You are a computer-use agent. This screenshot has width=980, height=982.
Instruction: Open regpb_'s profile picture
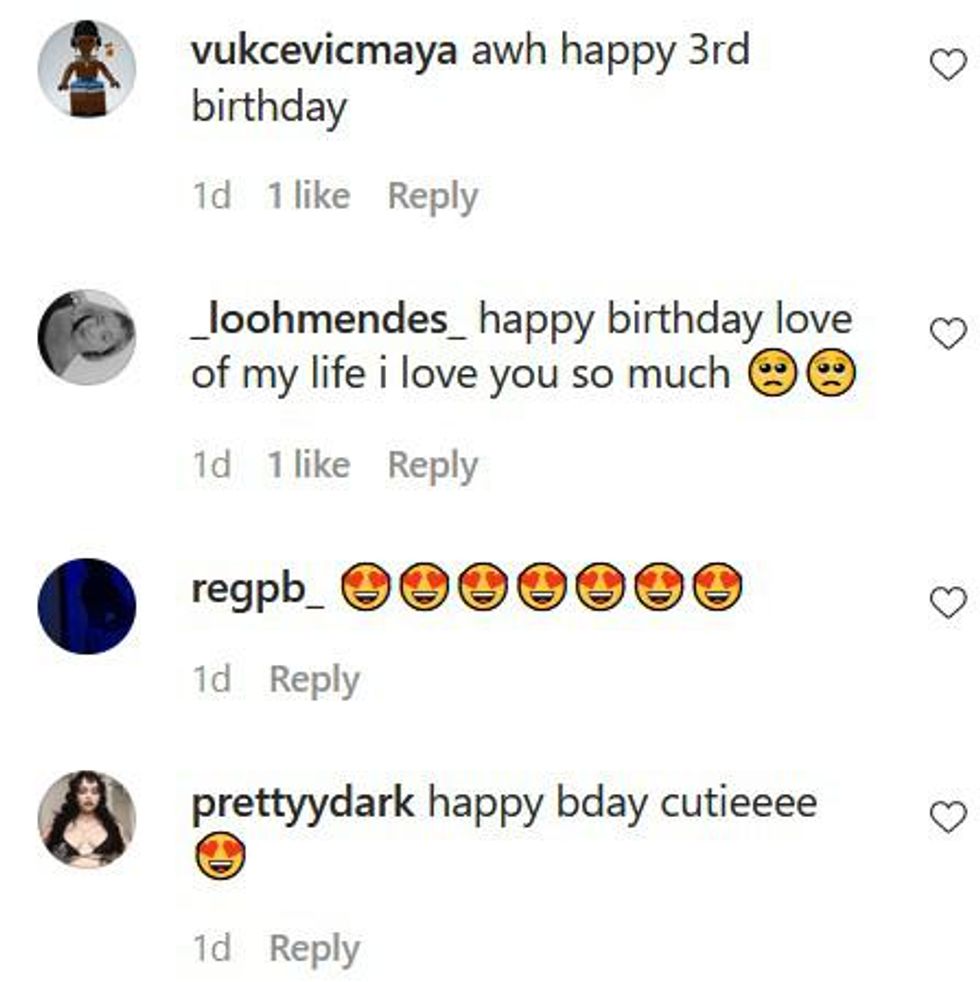pos(87,606)
